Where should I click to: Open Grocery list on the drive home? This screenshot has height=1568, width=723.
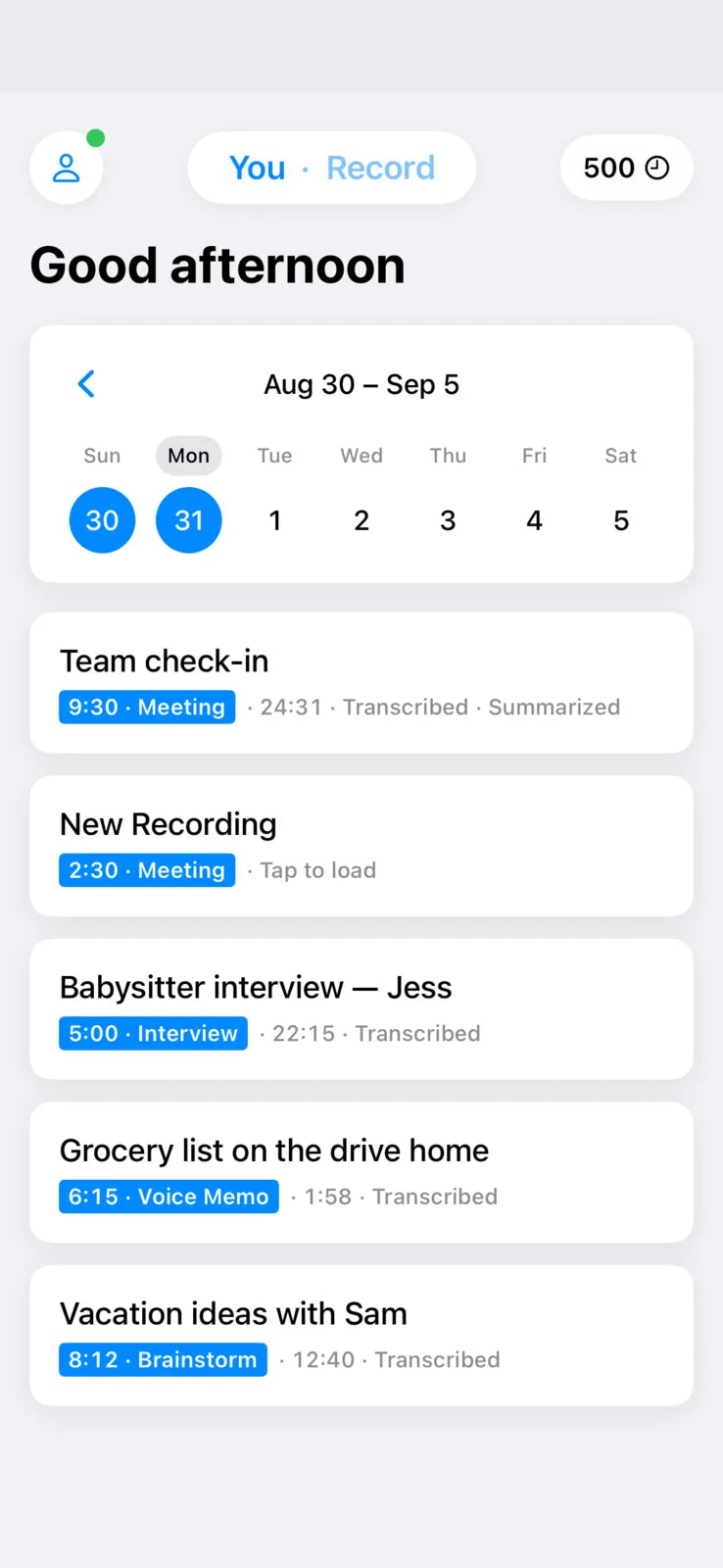point(361,1172)
